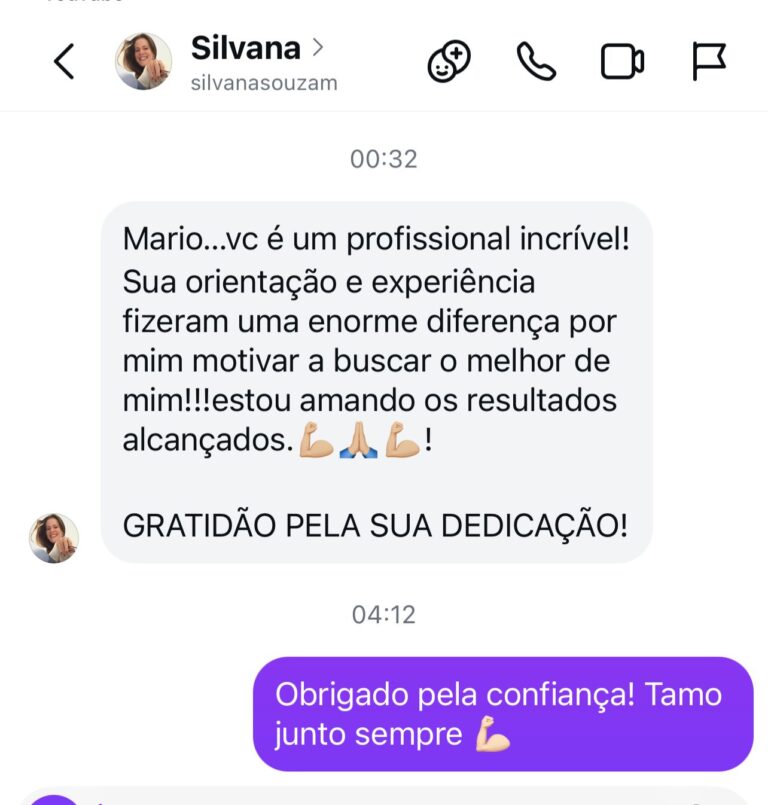
Task: Start a video call with Silvana
Action: pos(622,62)
